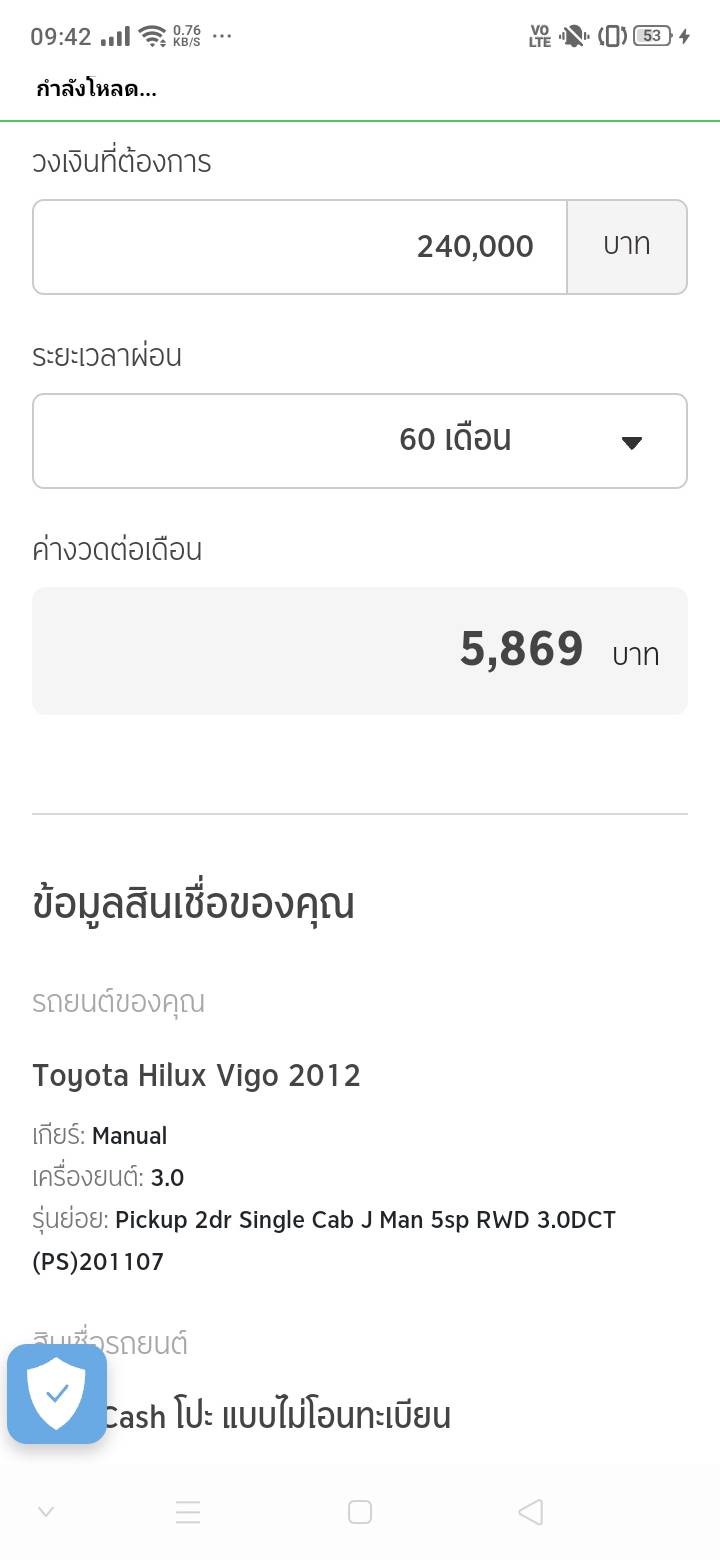Viewport: 720px width, 1560px height.
Task: Open the 60 เดือน installment period dropdown
Action: [x=360, y=441]
